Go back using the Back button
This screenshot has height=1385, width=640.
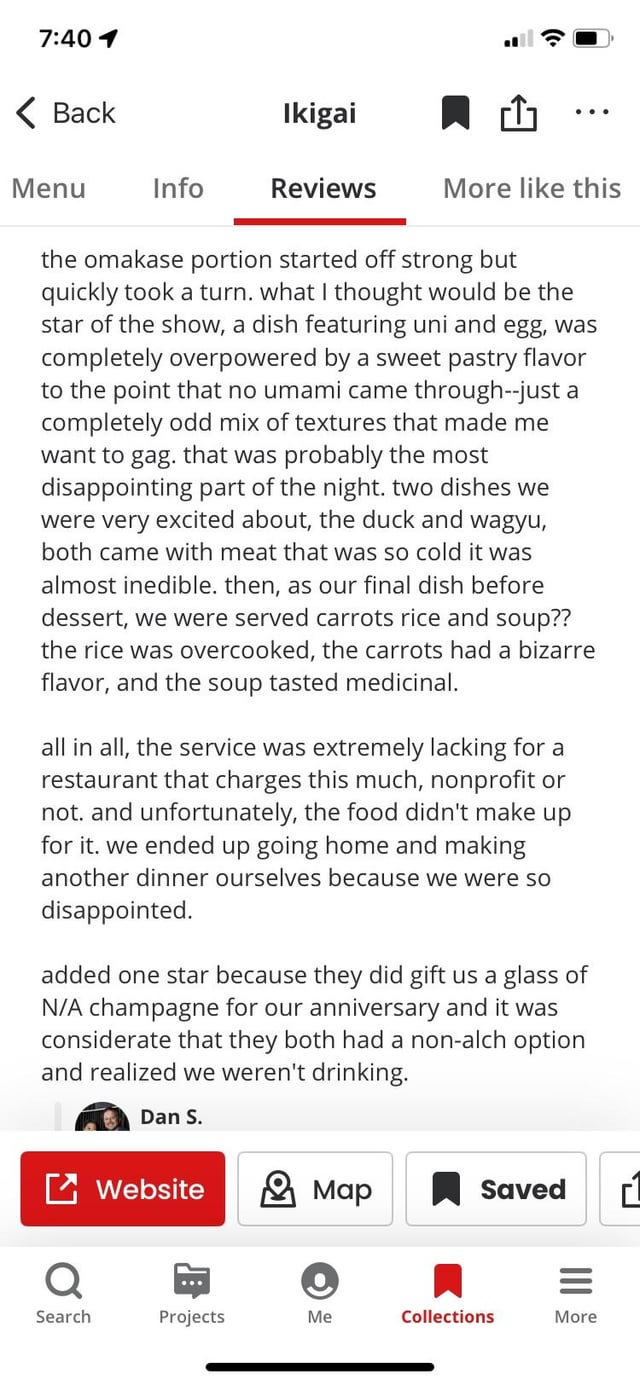(x=66, y=113)
